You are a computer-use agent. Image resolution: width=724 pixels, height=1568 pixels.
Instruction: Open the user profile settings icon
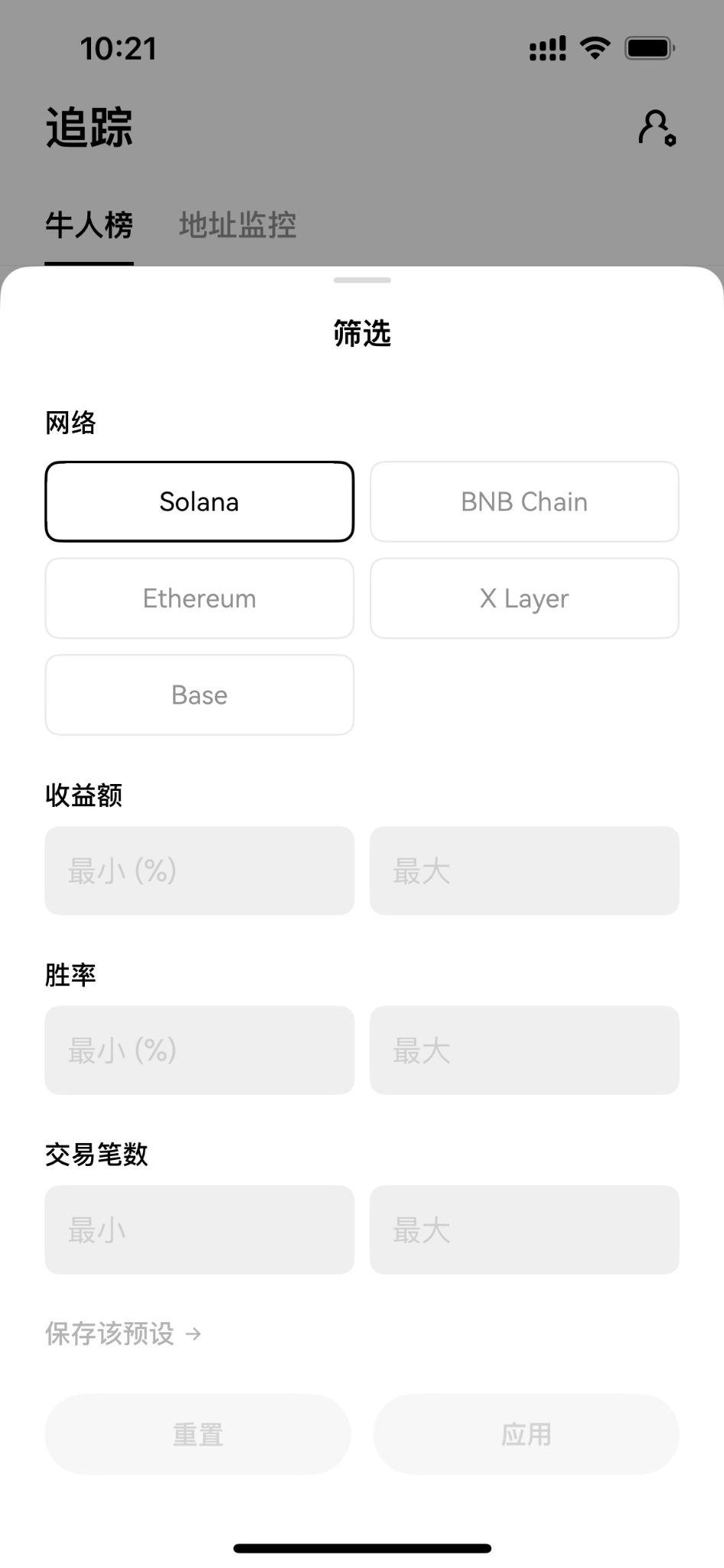point(657,126)
